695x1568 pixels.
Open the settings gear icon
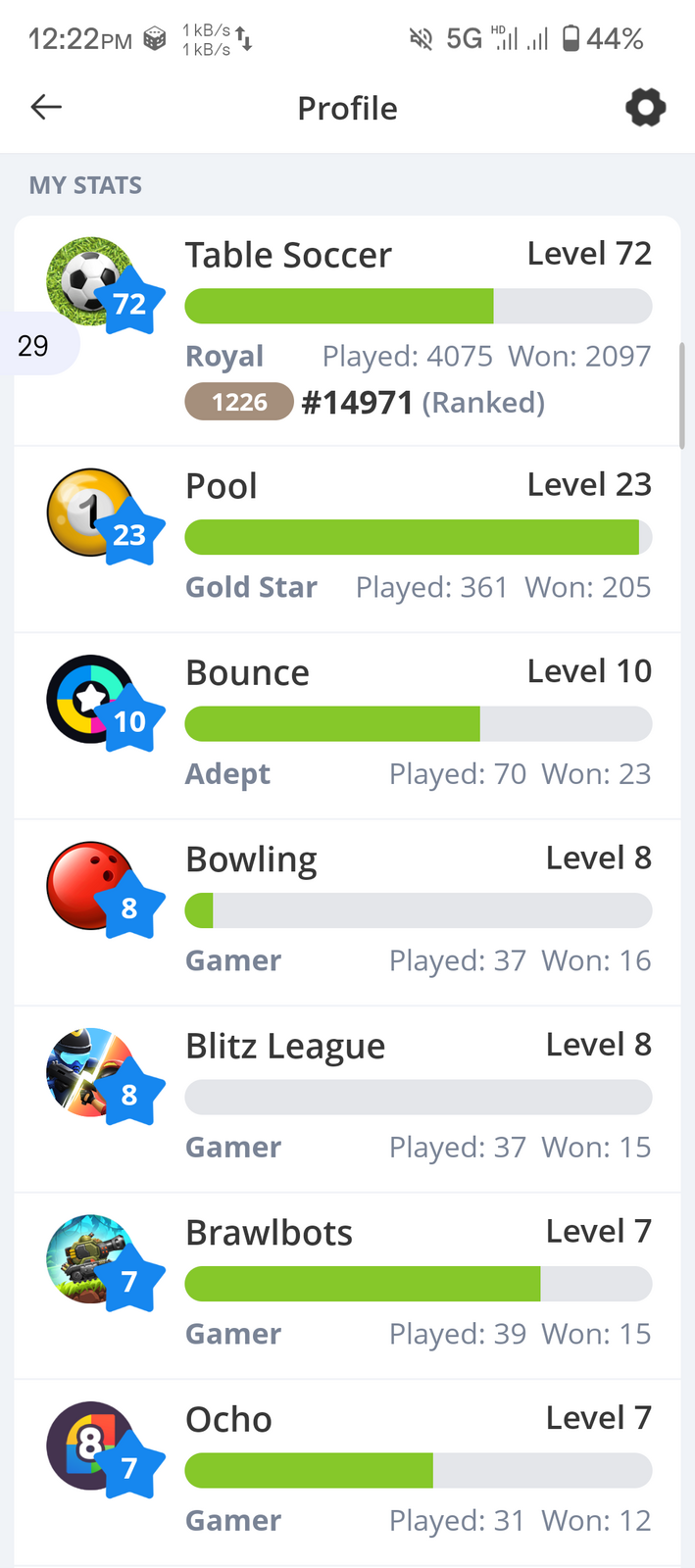click(645, 107)
